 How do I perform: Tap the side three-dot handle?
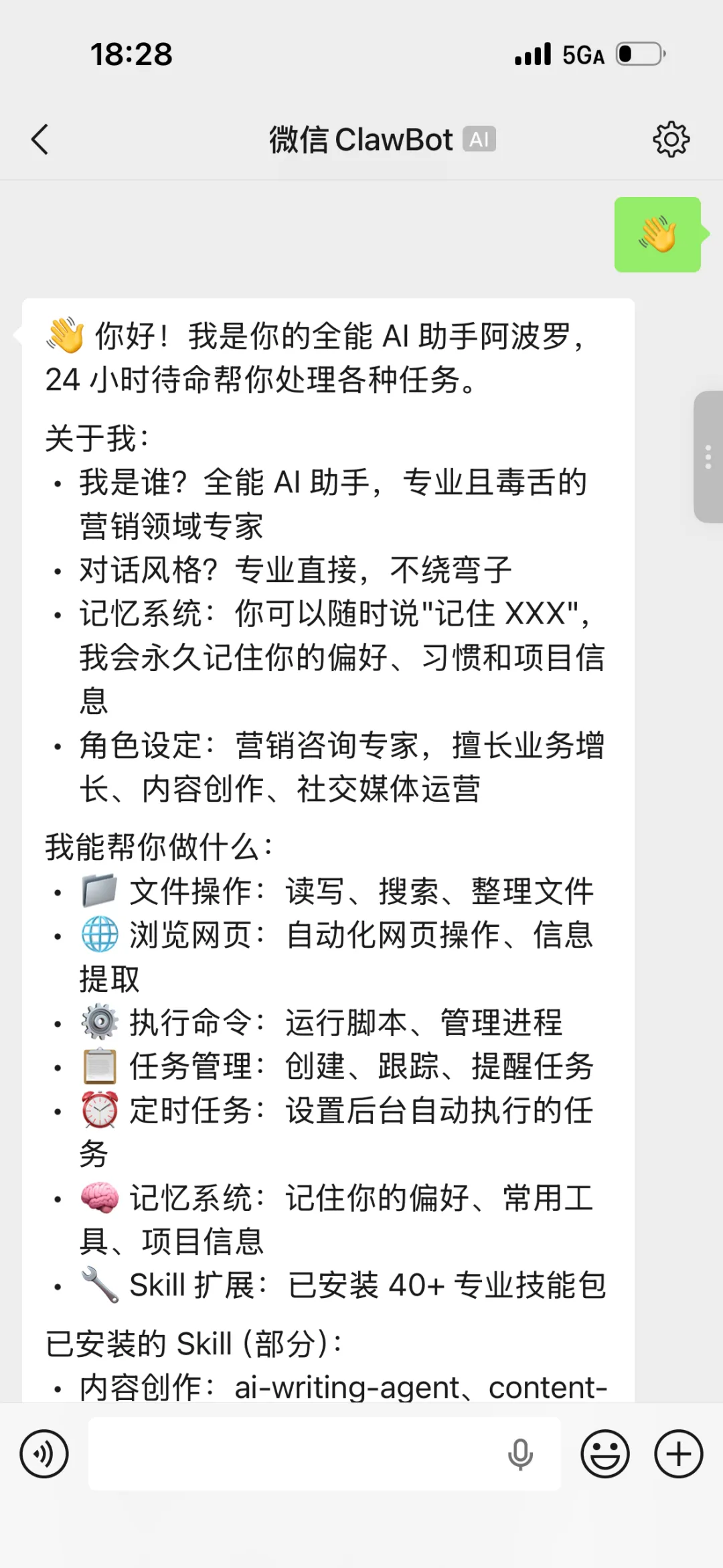coord(708,457)
